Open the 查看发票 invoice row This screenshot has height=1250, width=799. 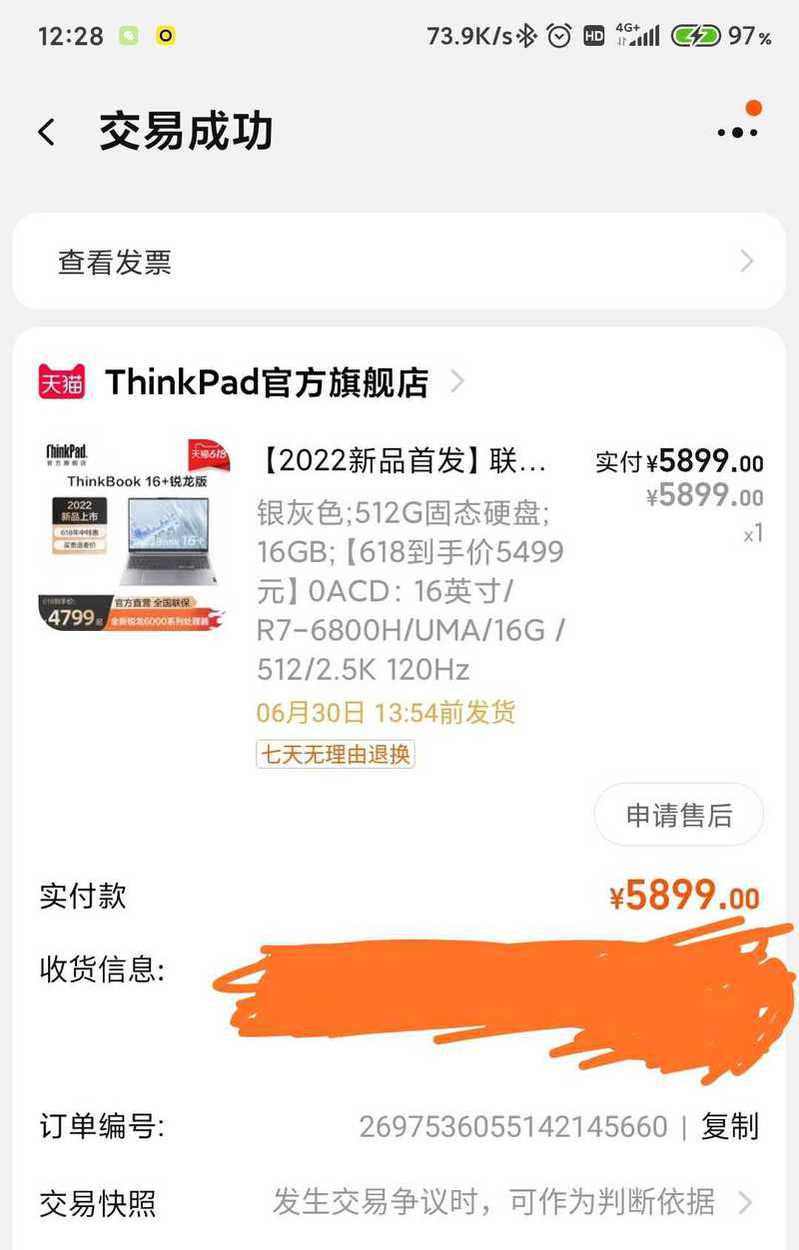point(399,262)
